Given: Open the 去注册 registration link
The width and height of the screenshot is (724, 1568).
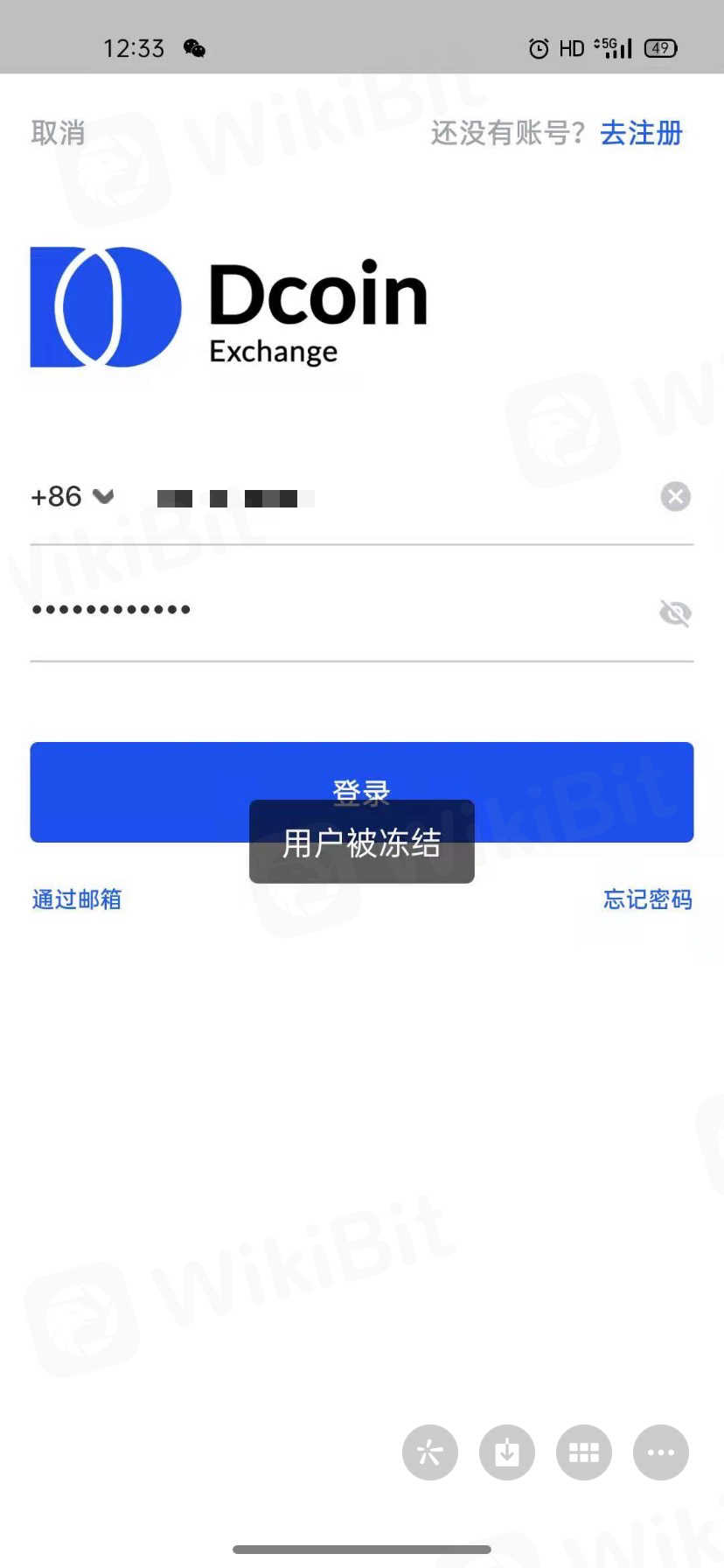Looking at the screenshot, I should [641, 133].
